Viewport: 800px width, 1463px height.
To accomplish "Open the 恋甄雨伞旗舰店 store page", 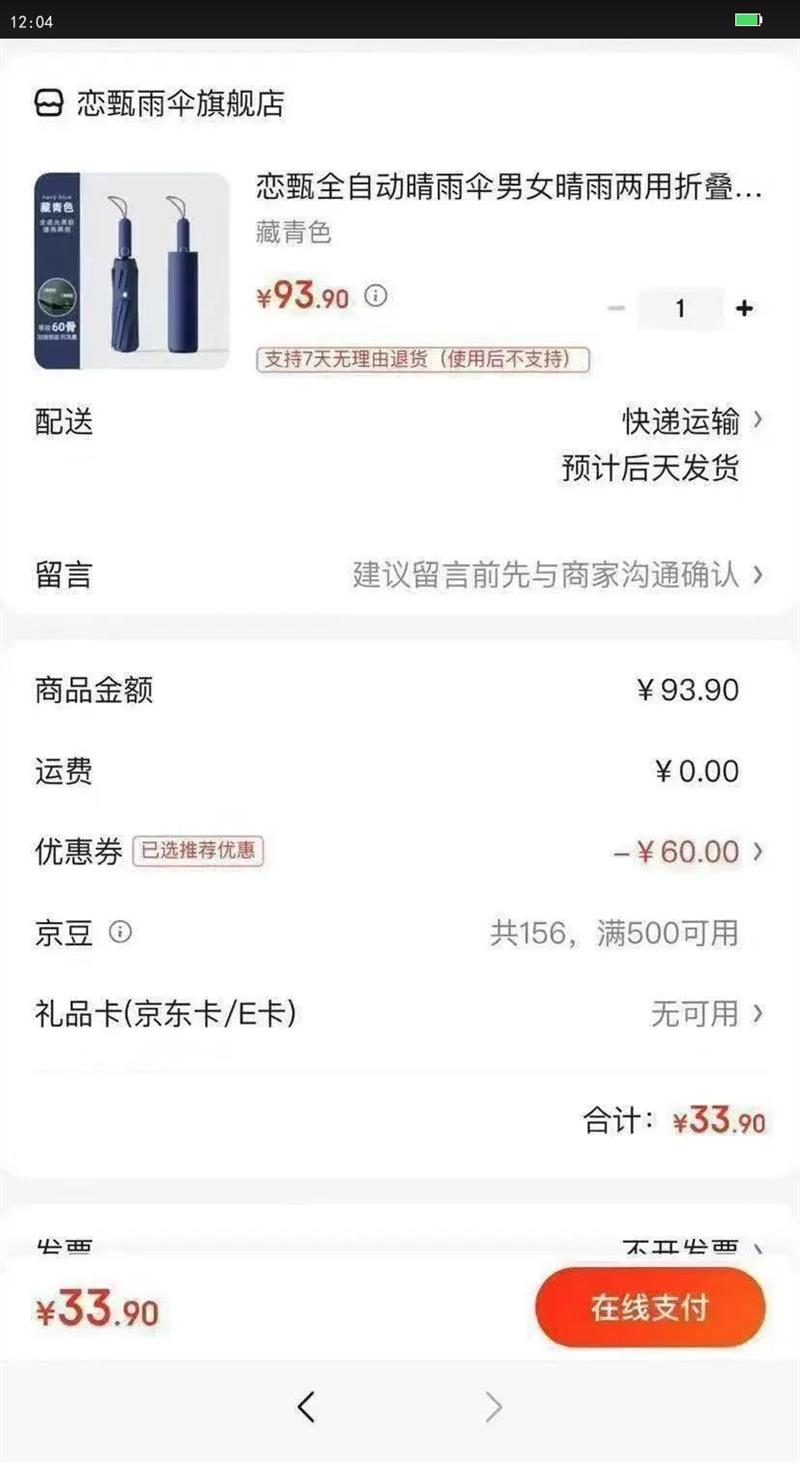I will coord(160,103).
